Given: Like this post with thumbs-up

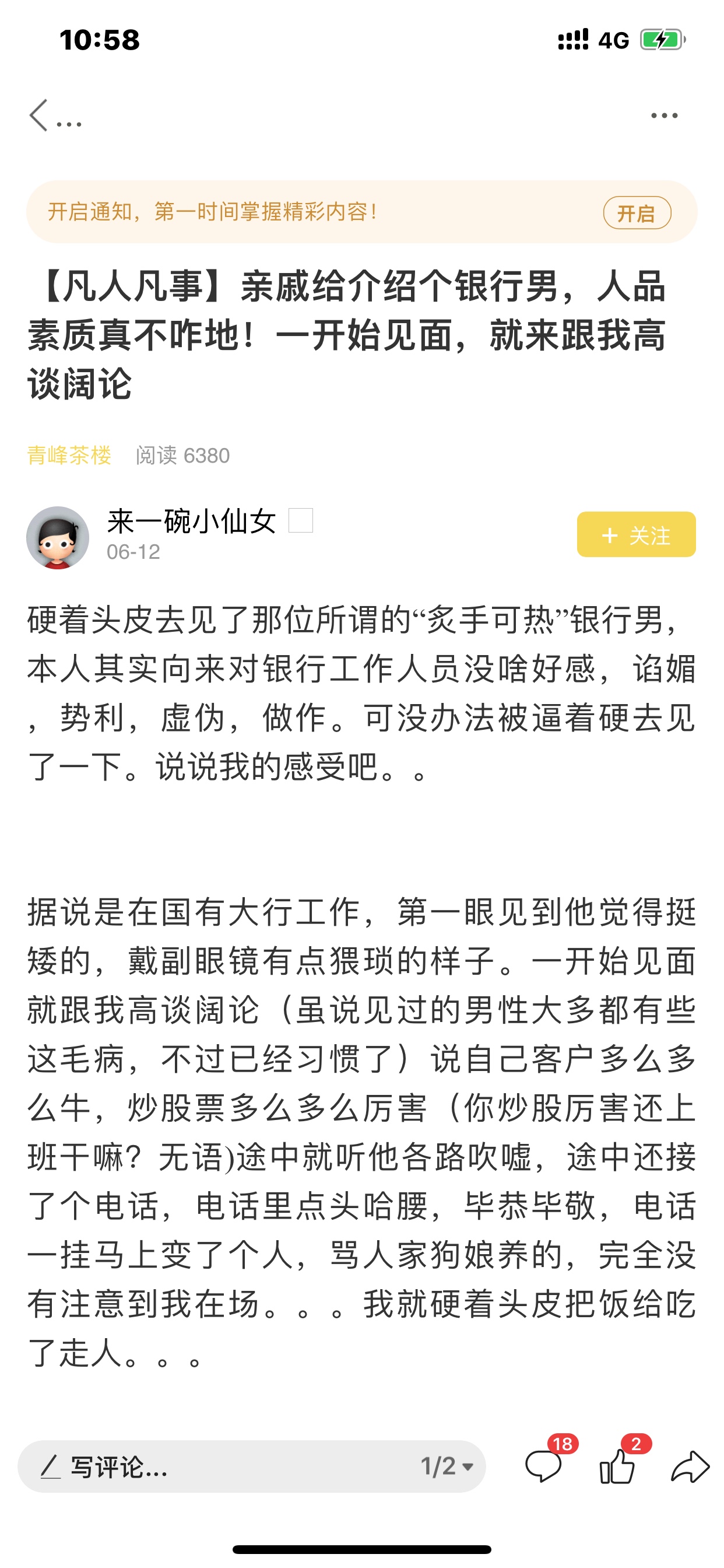Looking at the screenshot, I should pyautogui.click(x=617, y=1465).
